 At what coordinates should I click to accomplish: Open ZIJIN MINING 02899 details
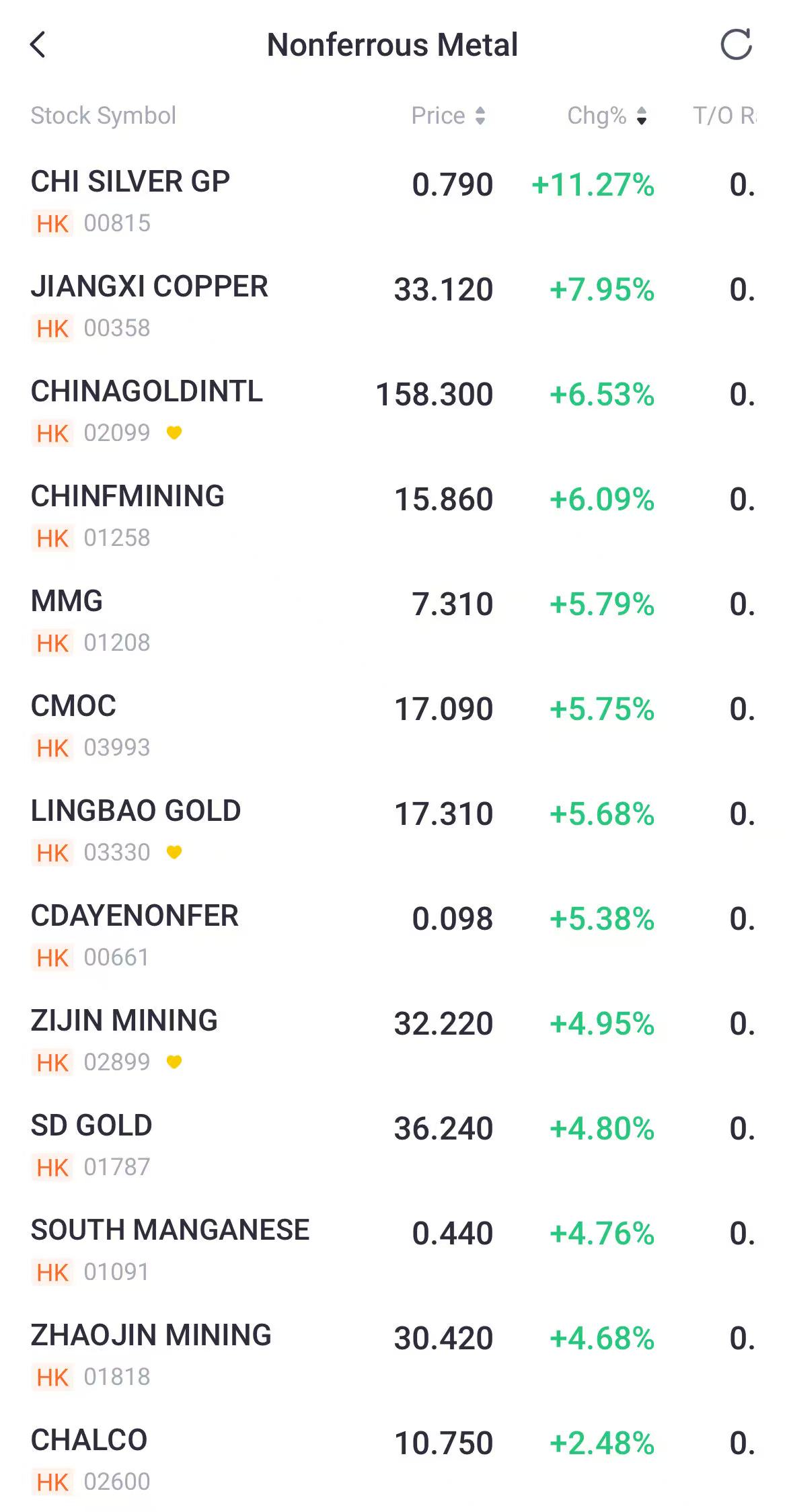click(124, 1021)
